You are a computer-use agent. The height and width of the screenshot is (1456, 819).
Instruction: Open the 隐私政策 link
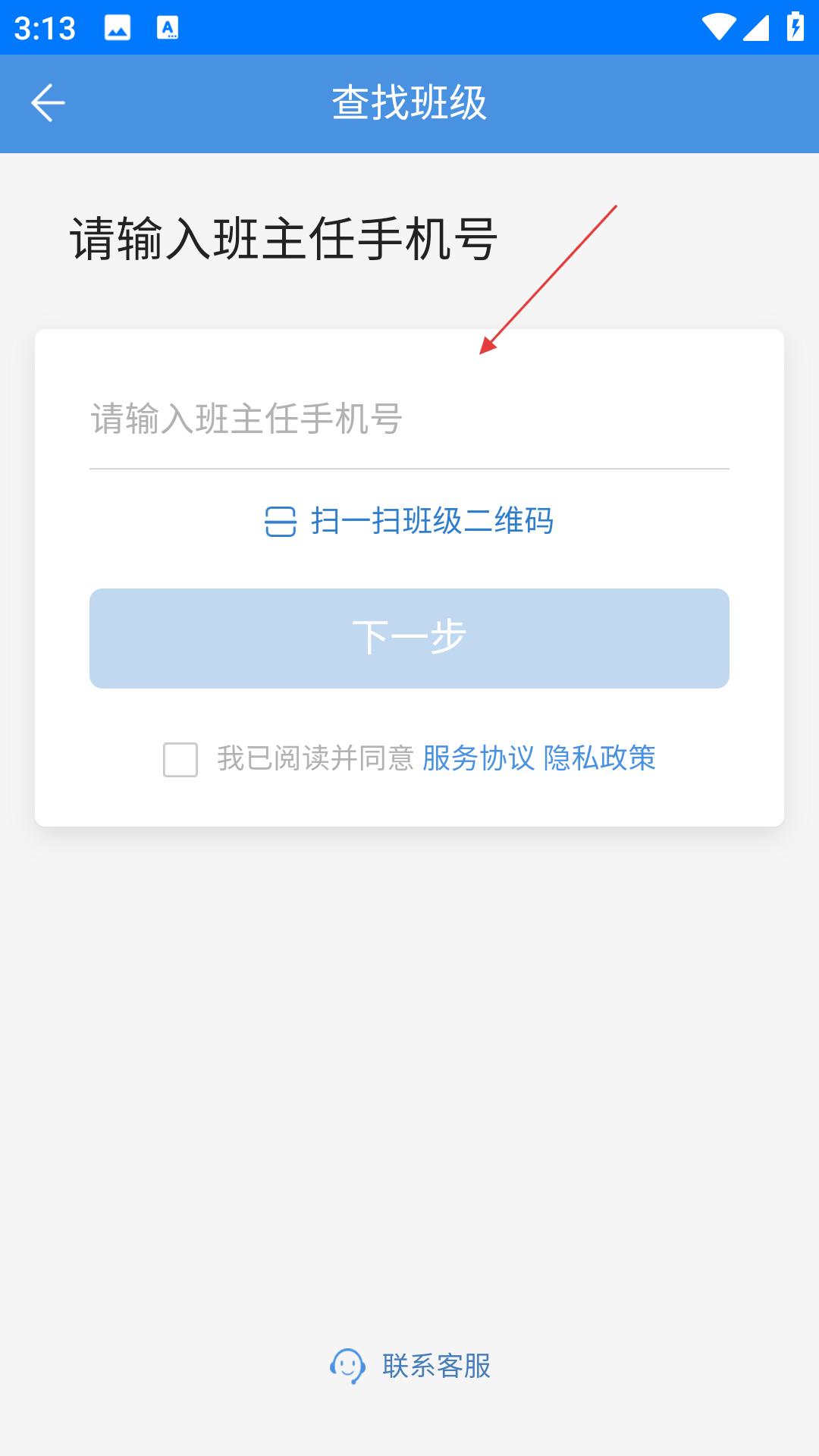(600, 758)
